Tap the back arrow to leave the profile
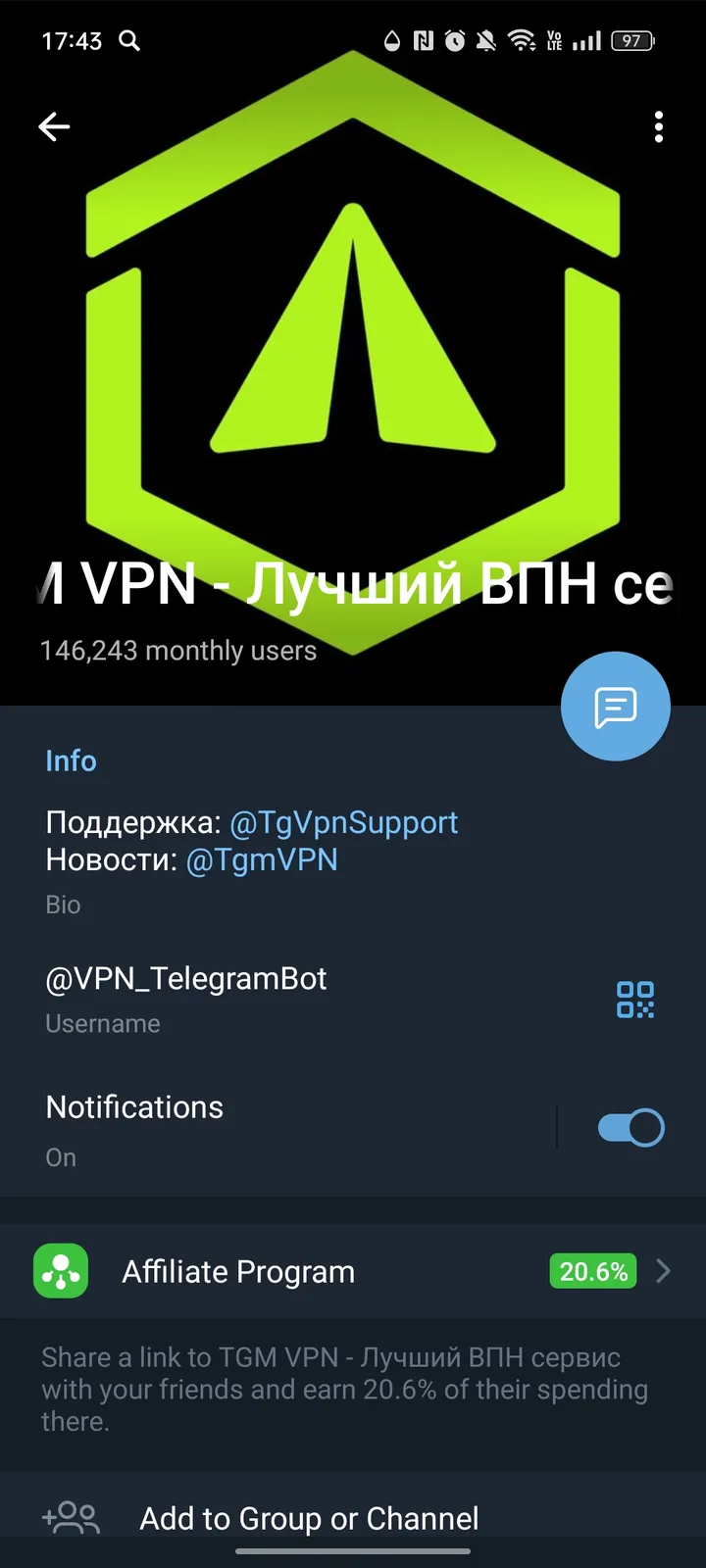The height and width of the screenshot is (1568, 706). (54, 126)
